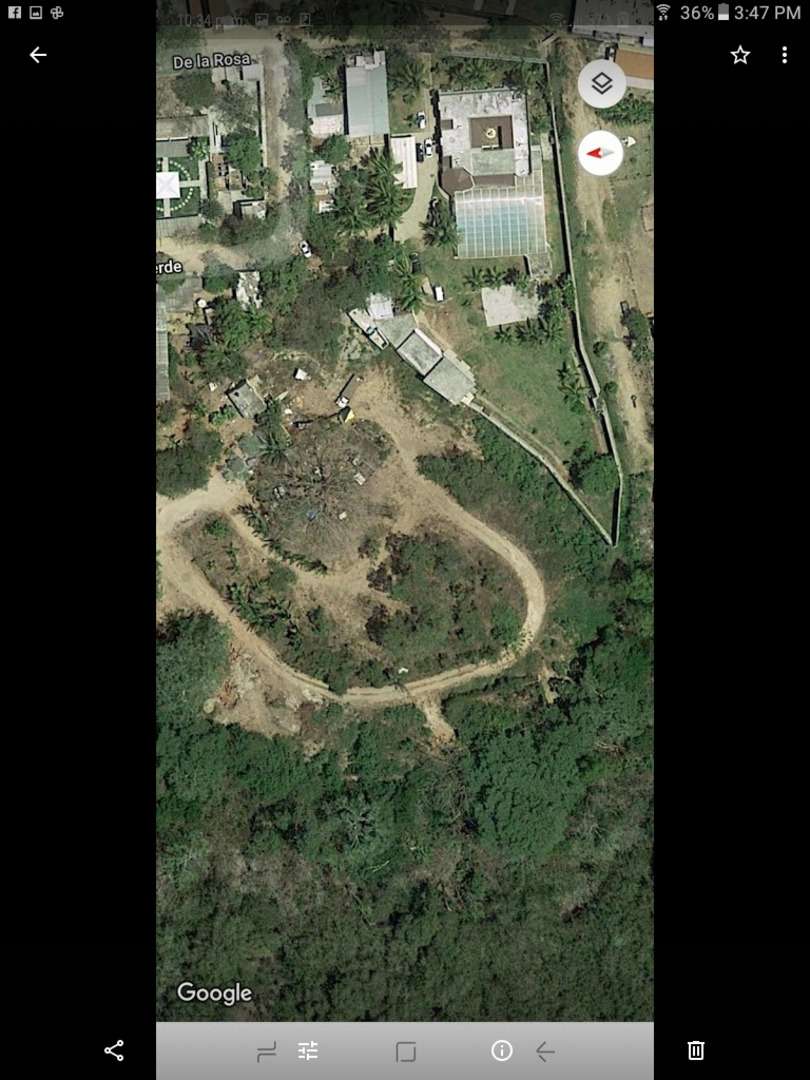The image size is (810, 1080).
Task: Go back from the photo viewer
Action: (x=38, y=55)
